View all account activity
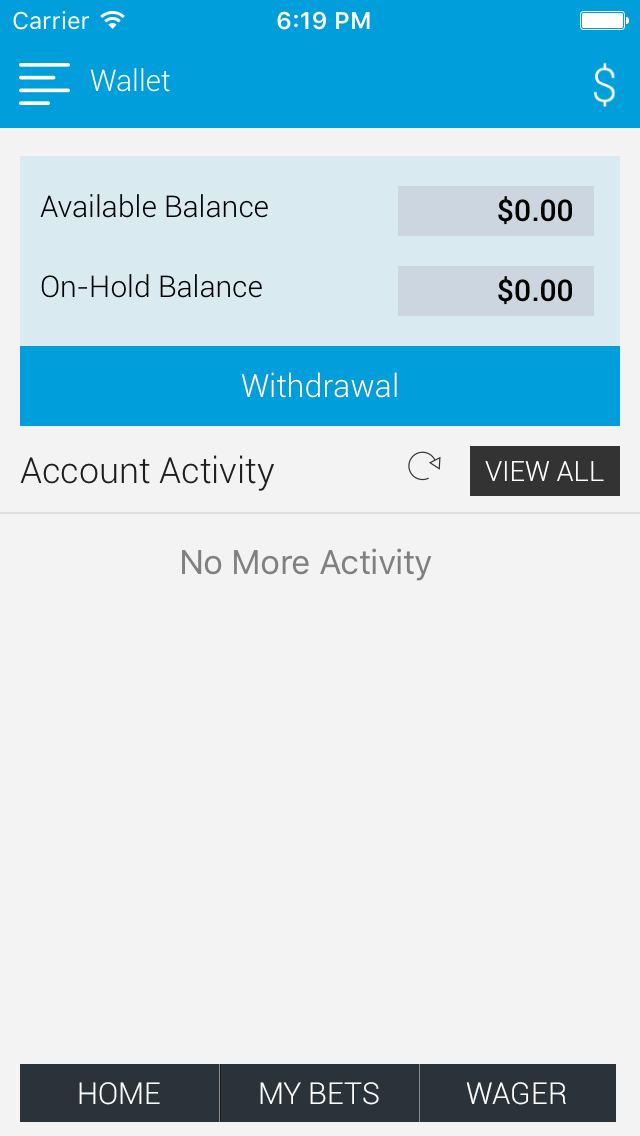The width and height of the screenshot is (640, 1136). (544, 471)
